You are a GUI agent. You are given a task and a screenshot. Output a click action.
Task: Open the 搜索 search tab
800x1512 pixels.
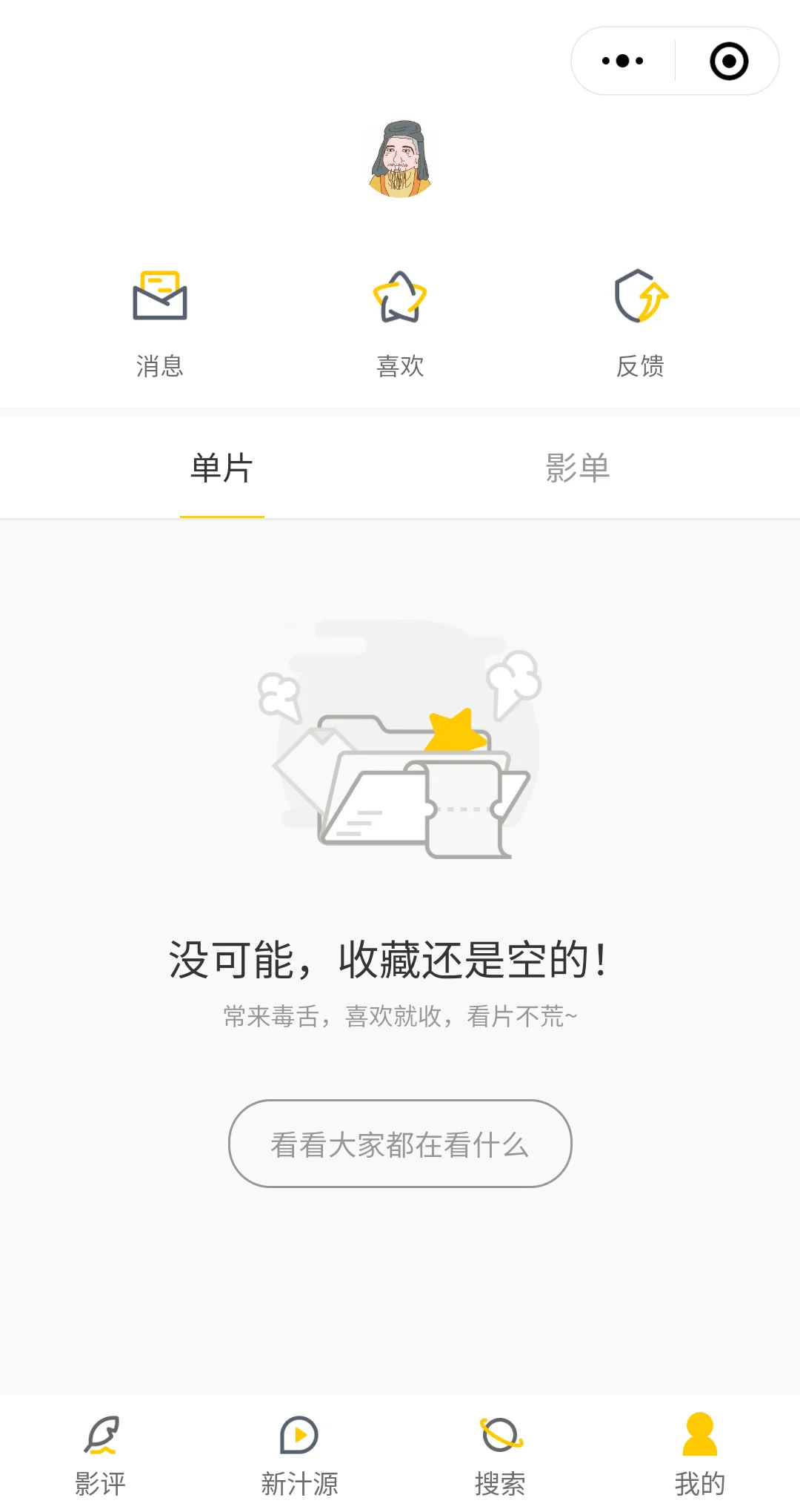[501, 1454]
